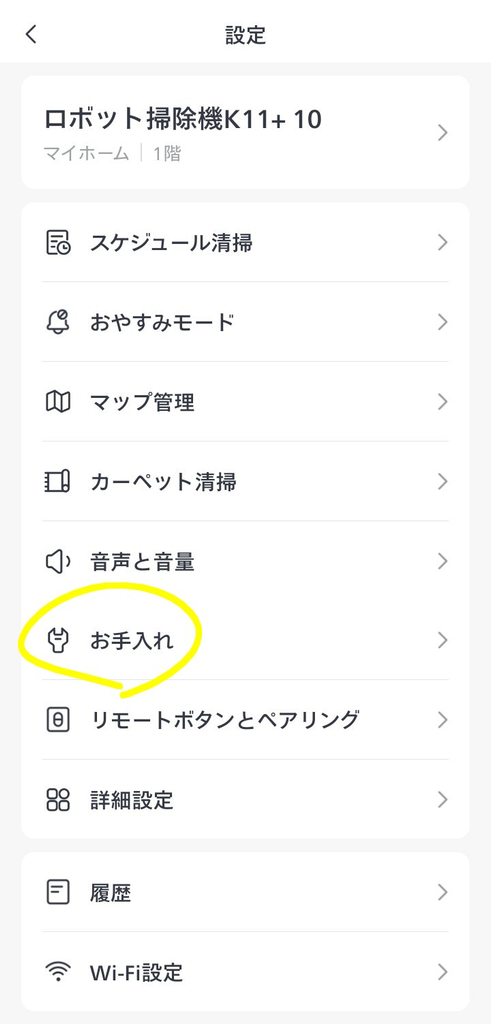
Task: Open リモートボタンとペアリング
Action: click(x=246, y=720)
